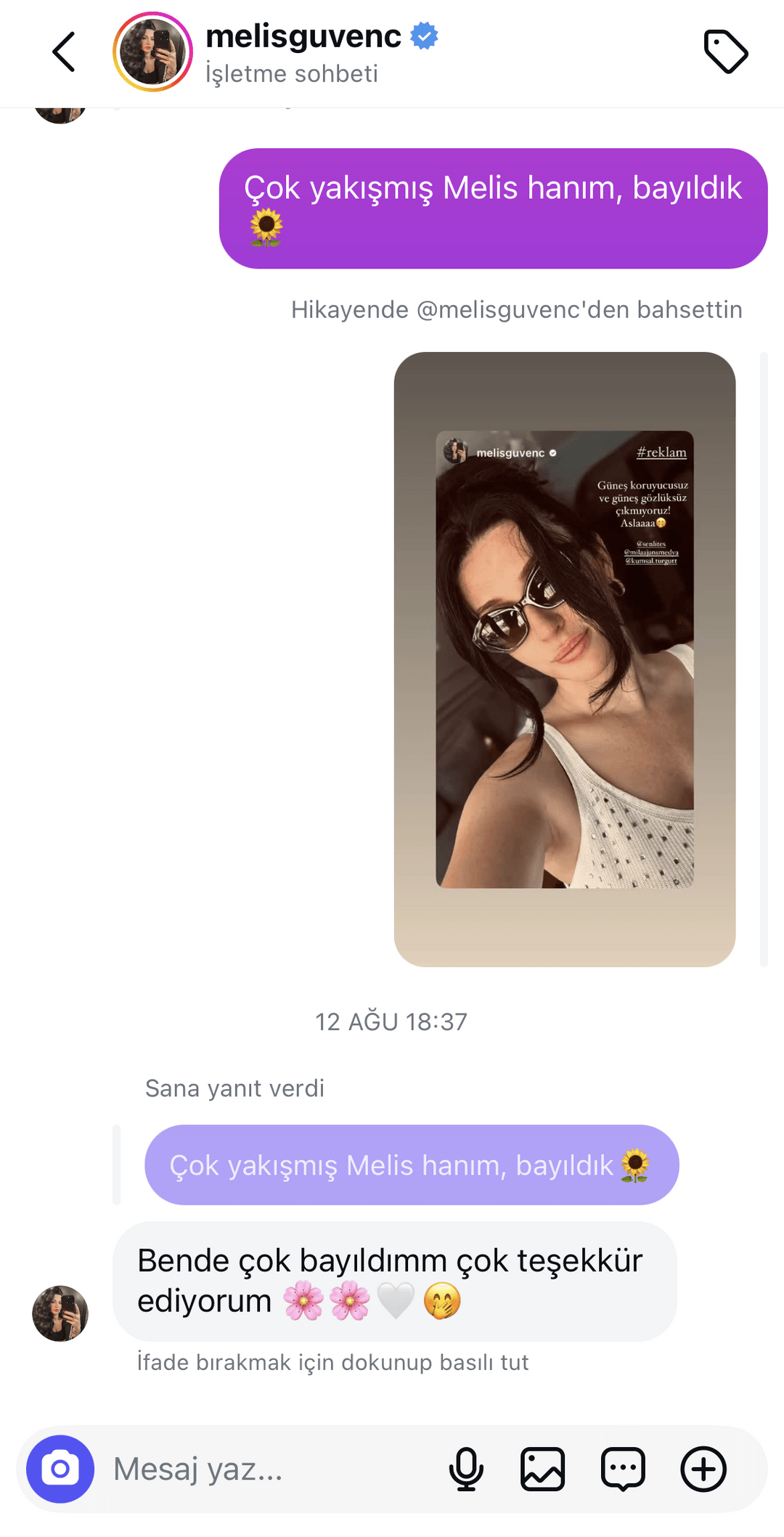Open melisguvenc's profile photo story
Image resolution: width=784 pixels, height=1537 pixels.
point(152,52)
